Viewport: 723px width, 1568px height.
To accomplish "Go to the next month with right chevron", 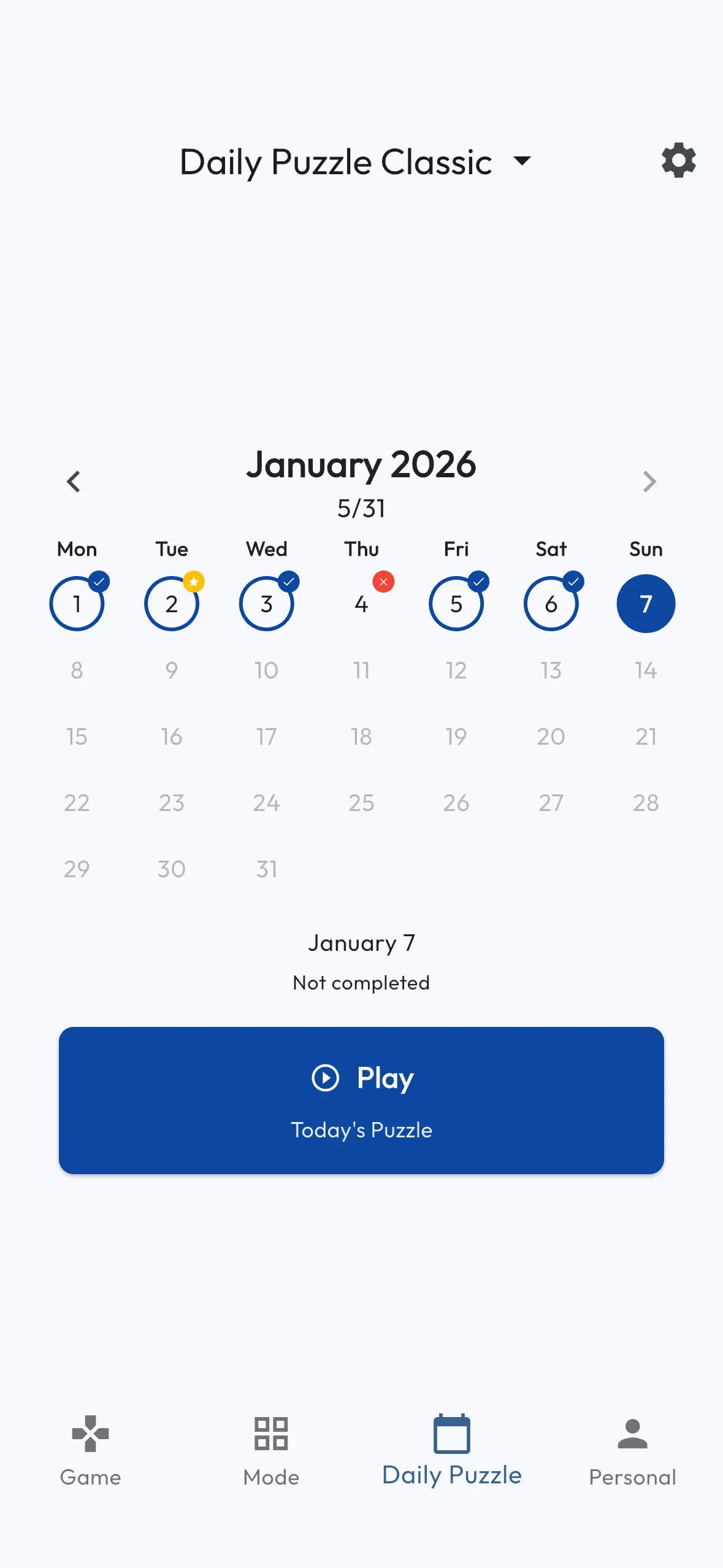I will (x=649, y=482).
